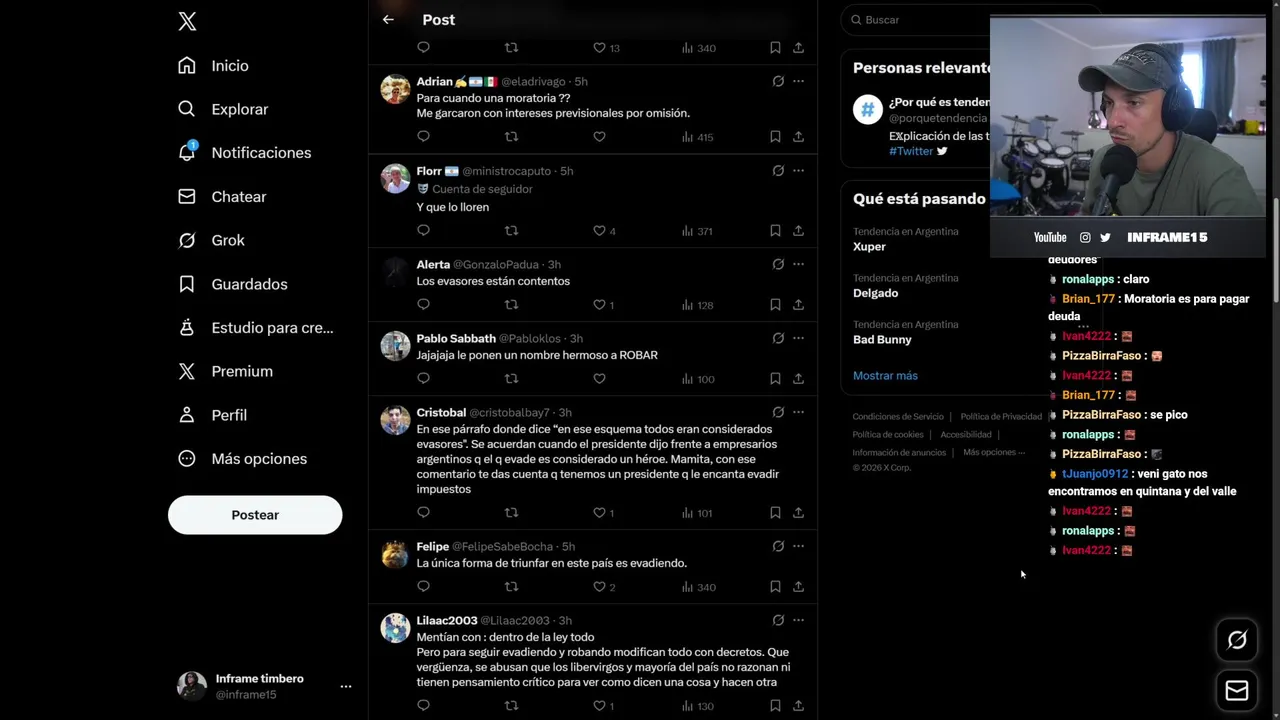The width and height of the screenshot is (1280, 720).
Task: Open Guardados bookmarks
Action: (x=249, y=284)
